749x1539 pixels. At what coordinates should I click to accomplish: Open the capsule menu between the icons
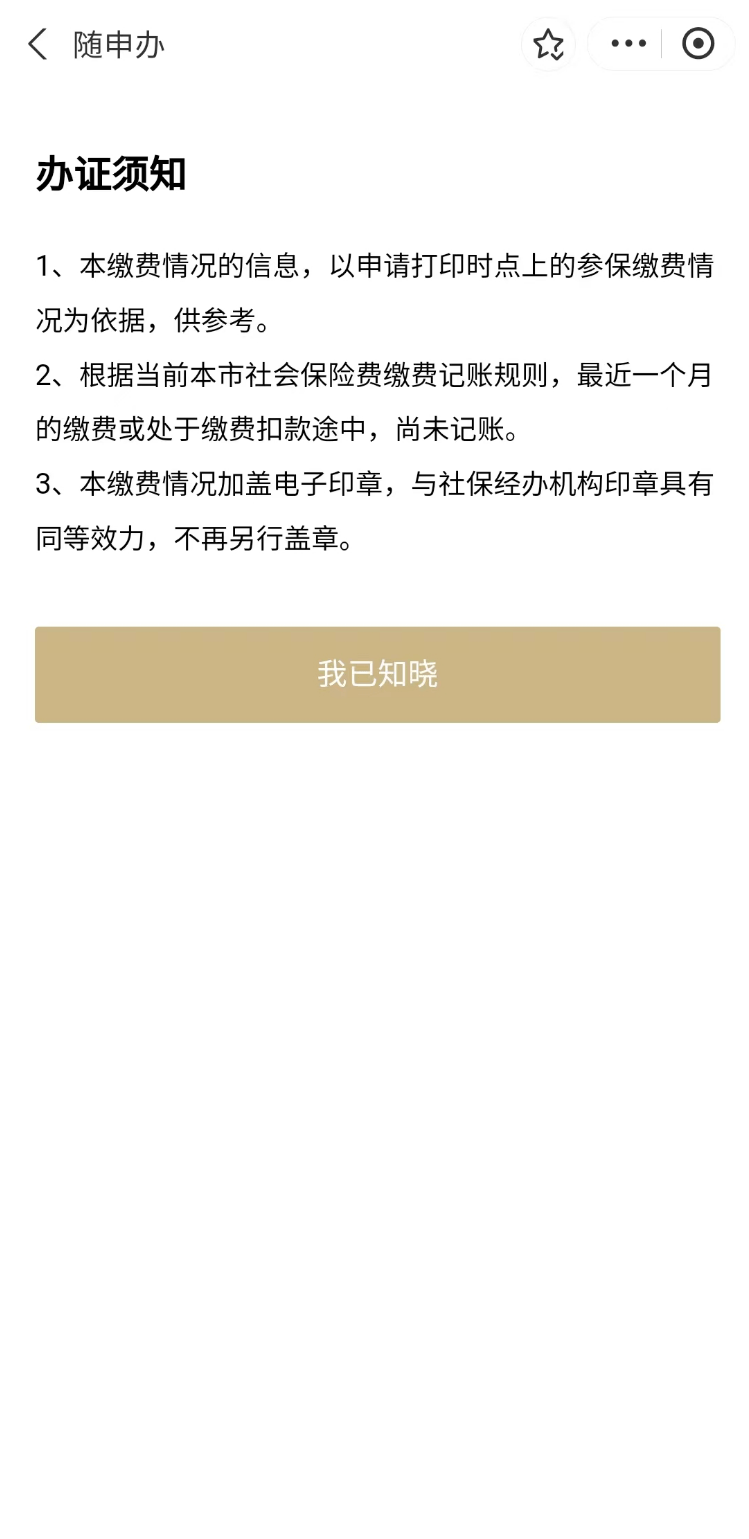[627, 44]
